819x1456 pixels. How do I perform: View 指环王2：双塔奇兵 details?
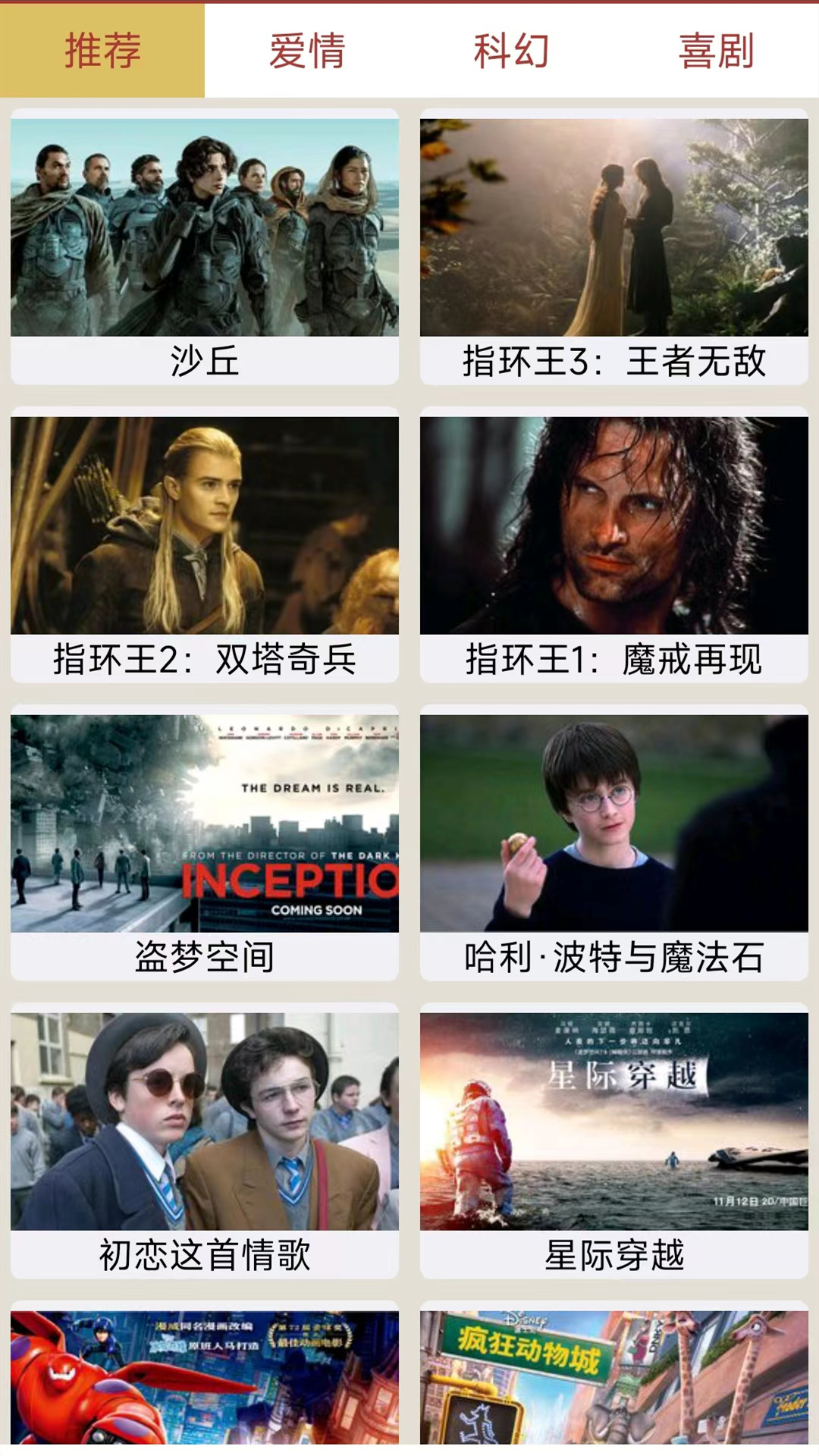pos(205,544)
